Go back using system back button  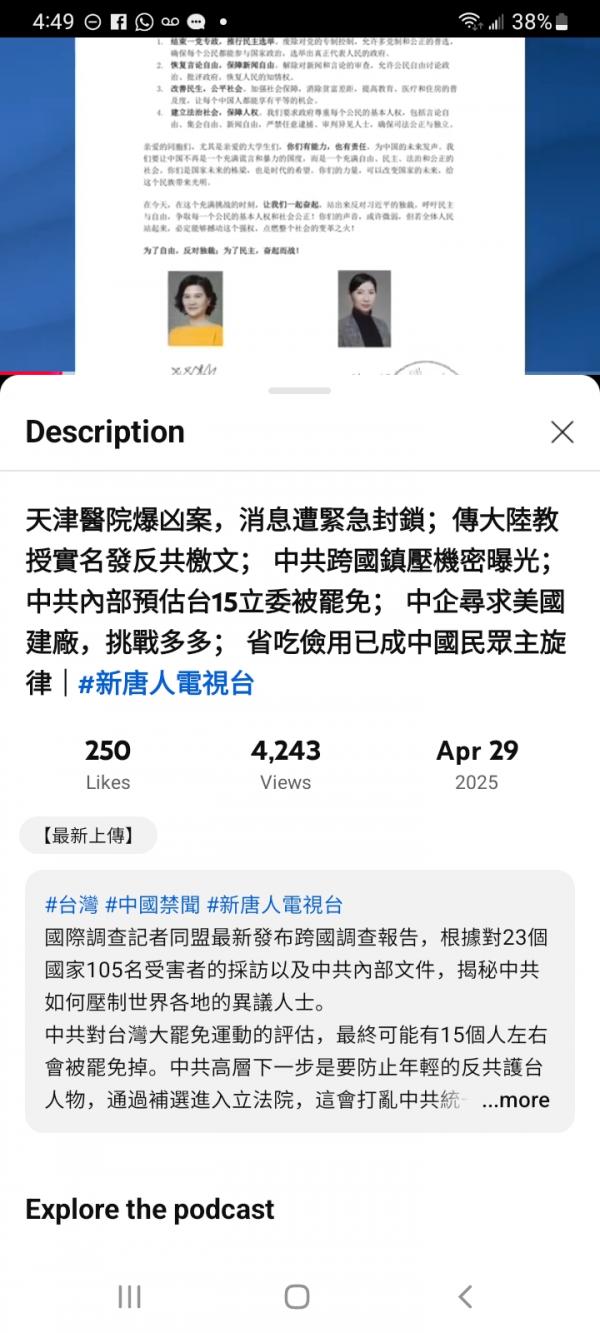(465, 1297)
